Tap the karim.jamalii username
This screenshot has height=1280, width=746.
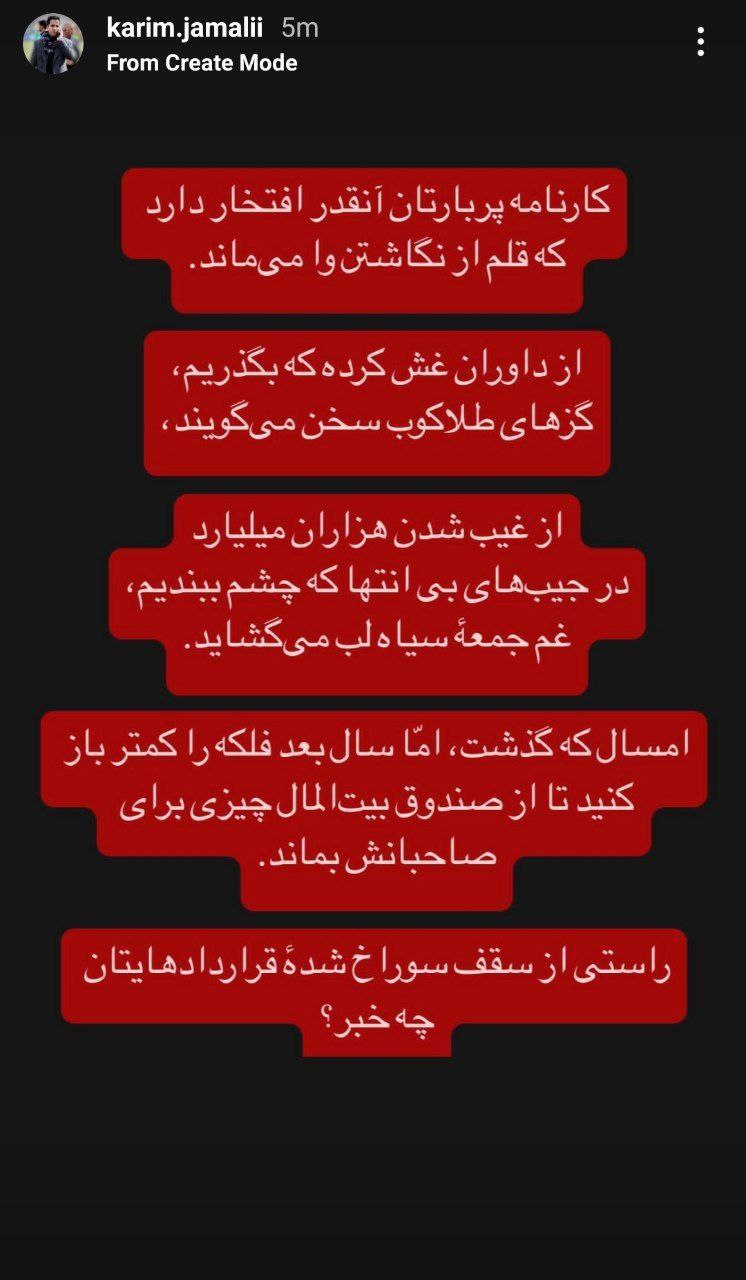coord(185,29)
